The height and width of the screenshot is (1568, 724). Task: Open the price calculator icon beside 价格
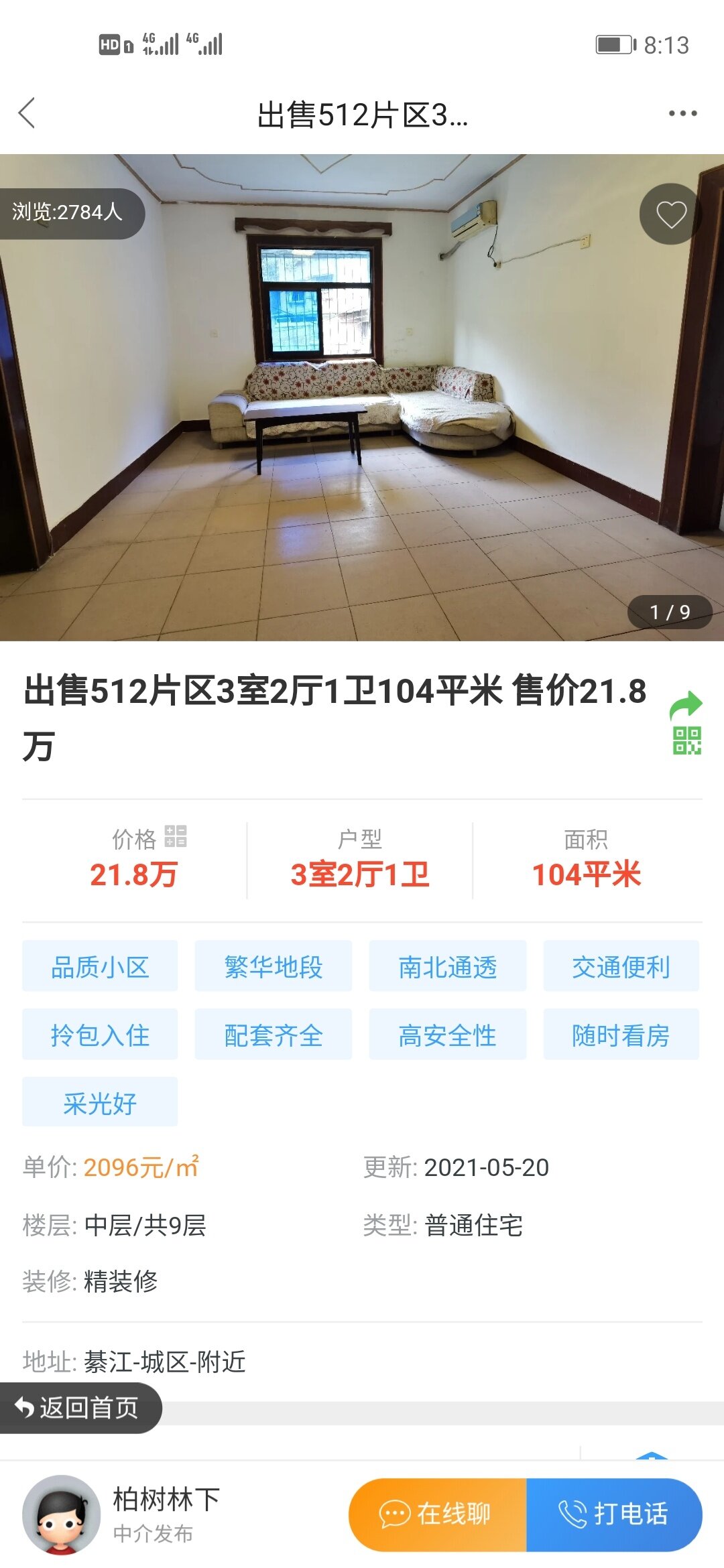click(x=176, y=836)
